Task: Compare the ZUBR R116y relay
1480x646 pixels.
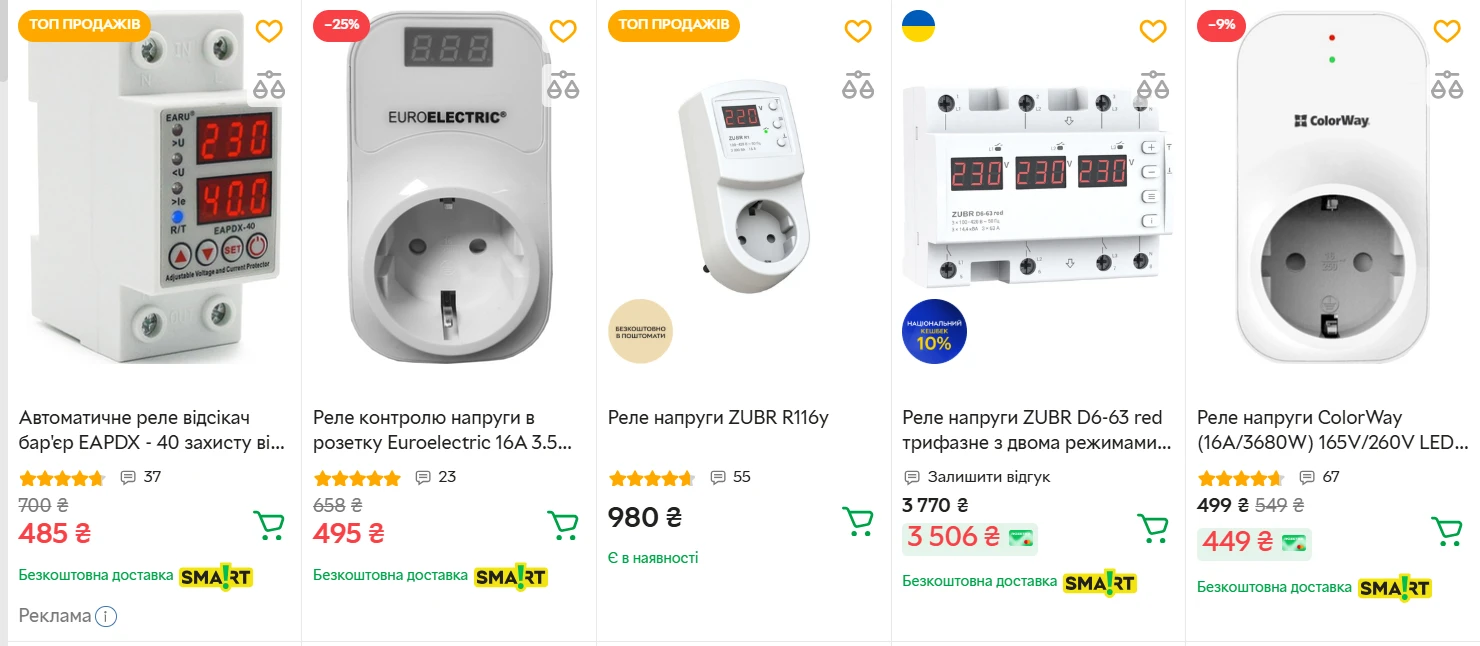Action: click(x=858, y=86)
